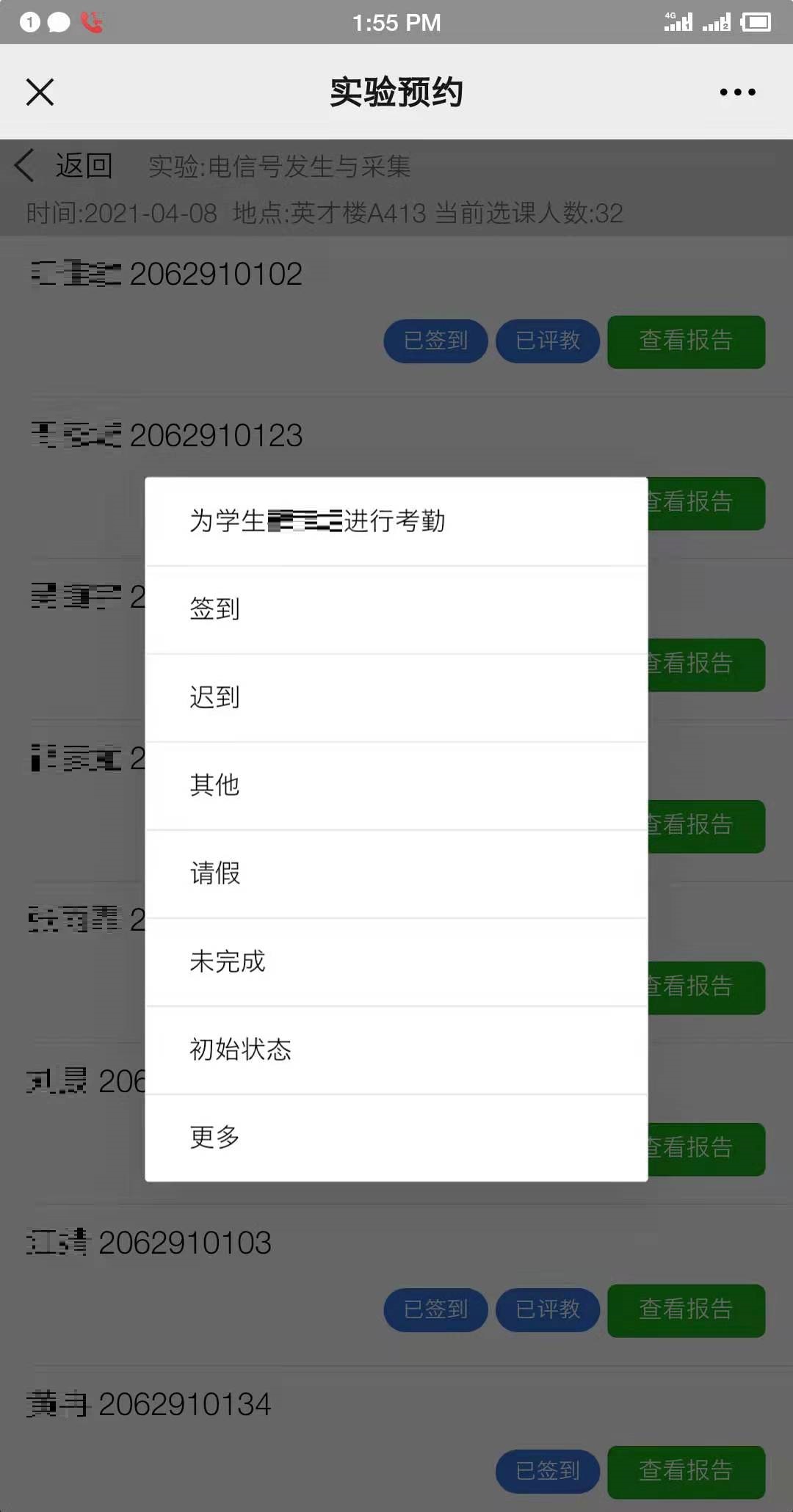
Task: Tap 返回 to go back
Action: coord(66,166)
